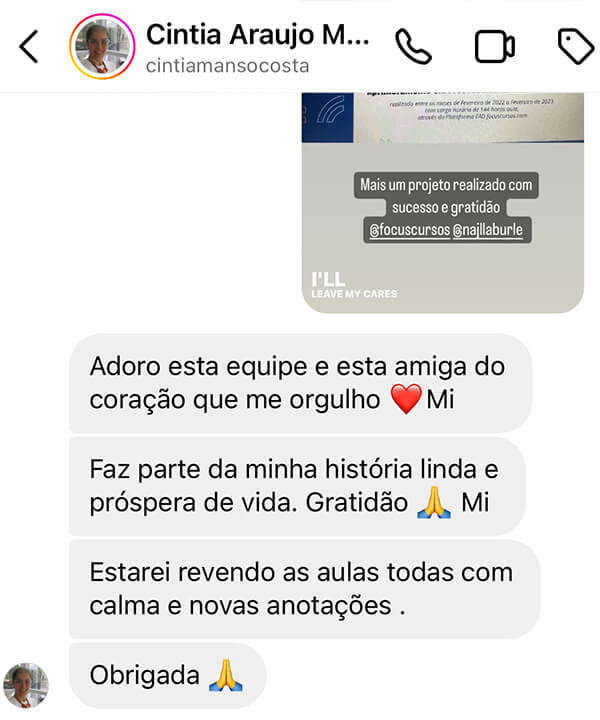Start a video call with Cintia

[x=494, y=46]
